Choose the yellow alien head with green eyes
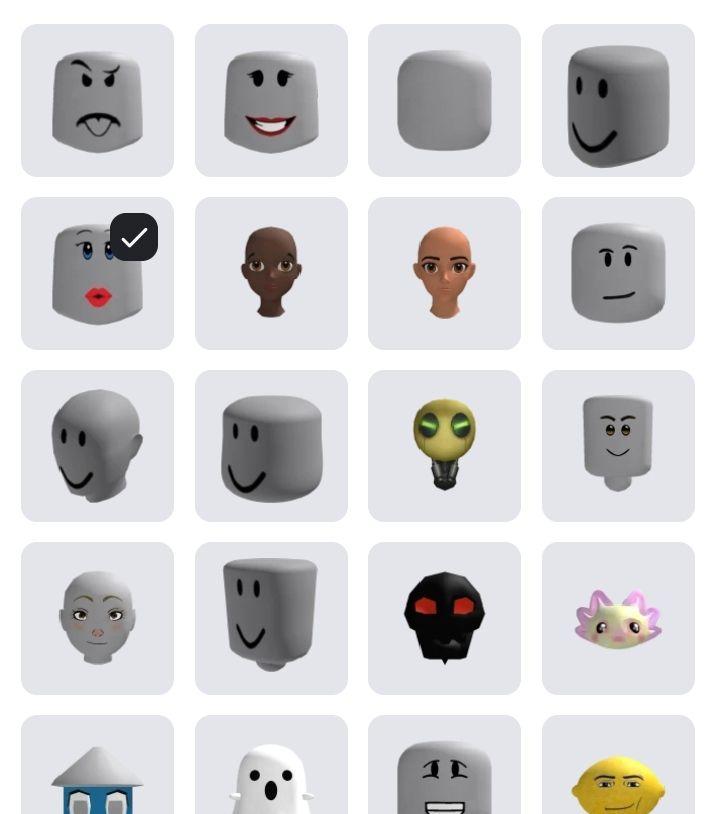This screenshot has height=814, width=720. (444, 446)
